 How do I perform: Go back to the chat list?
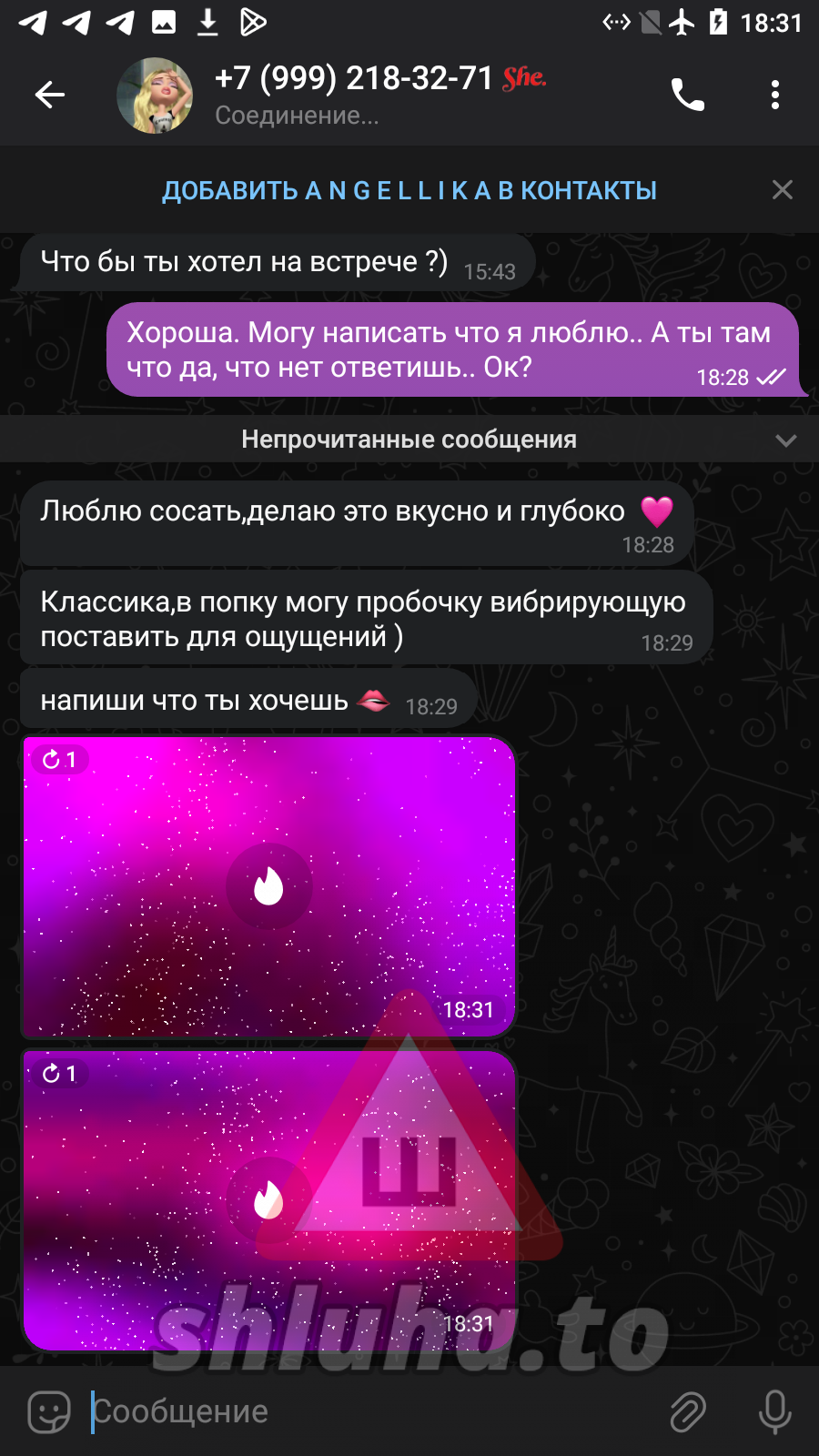point(50,95)
